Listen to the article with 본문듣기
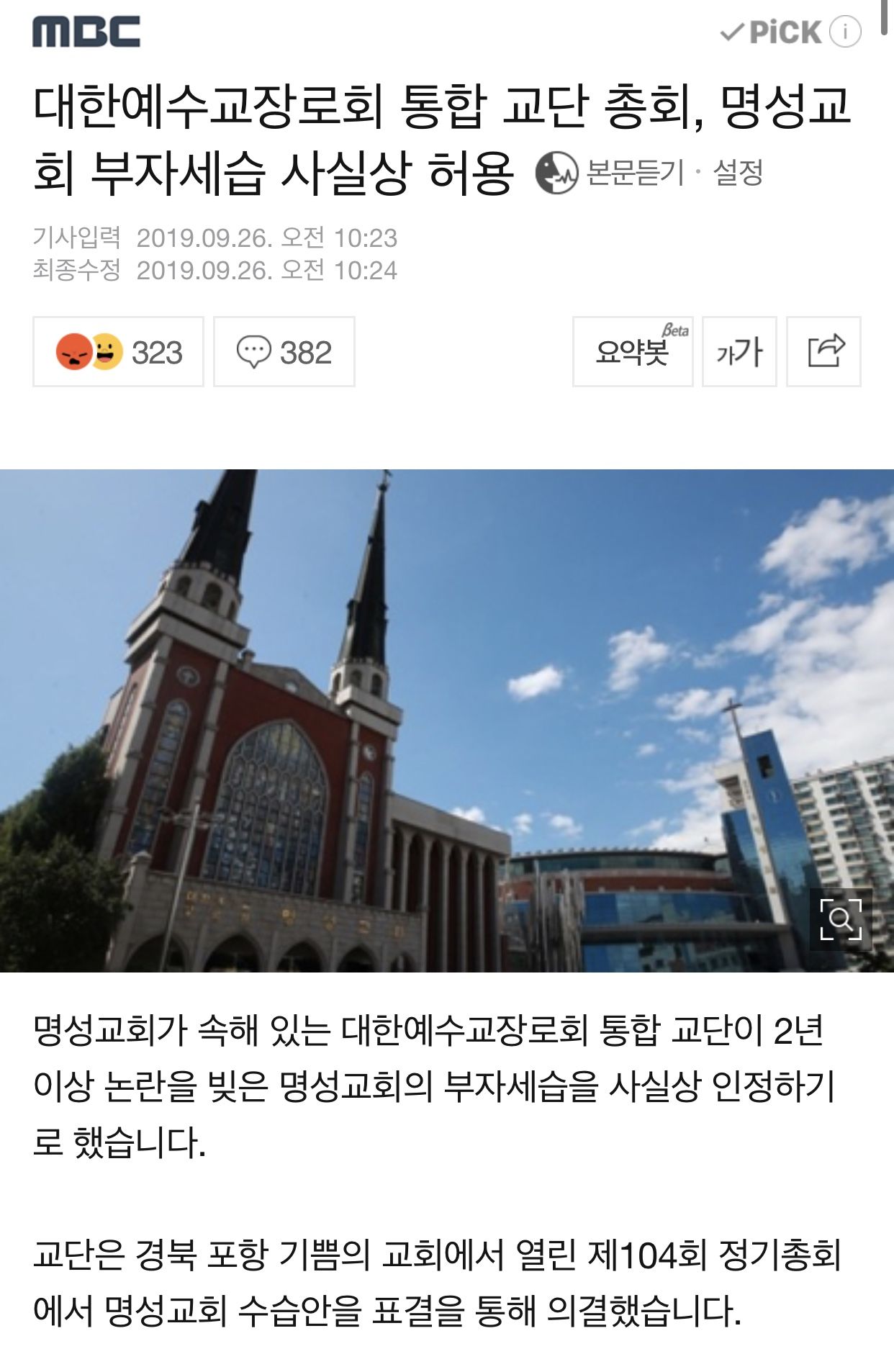Image resolution: width=894 pixels, height=1372 pixels. point(611,173)
